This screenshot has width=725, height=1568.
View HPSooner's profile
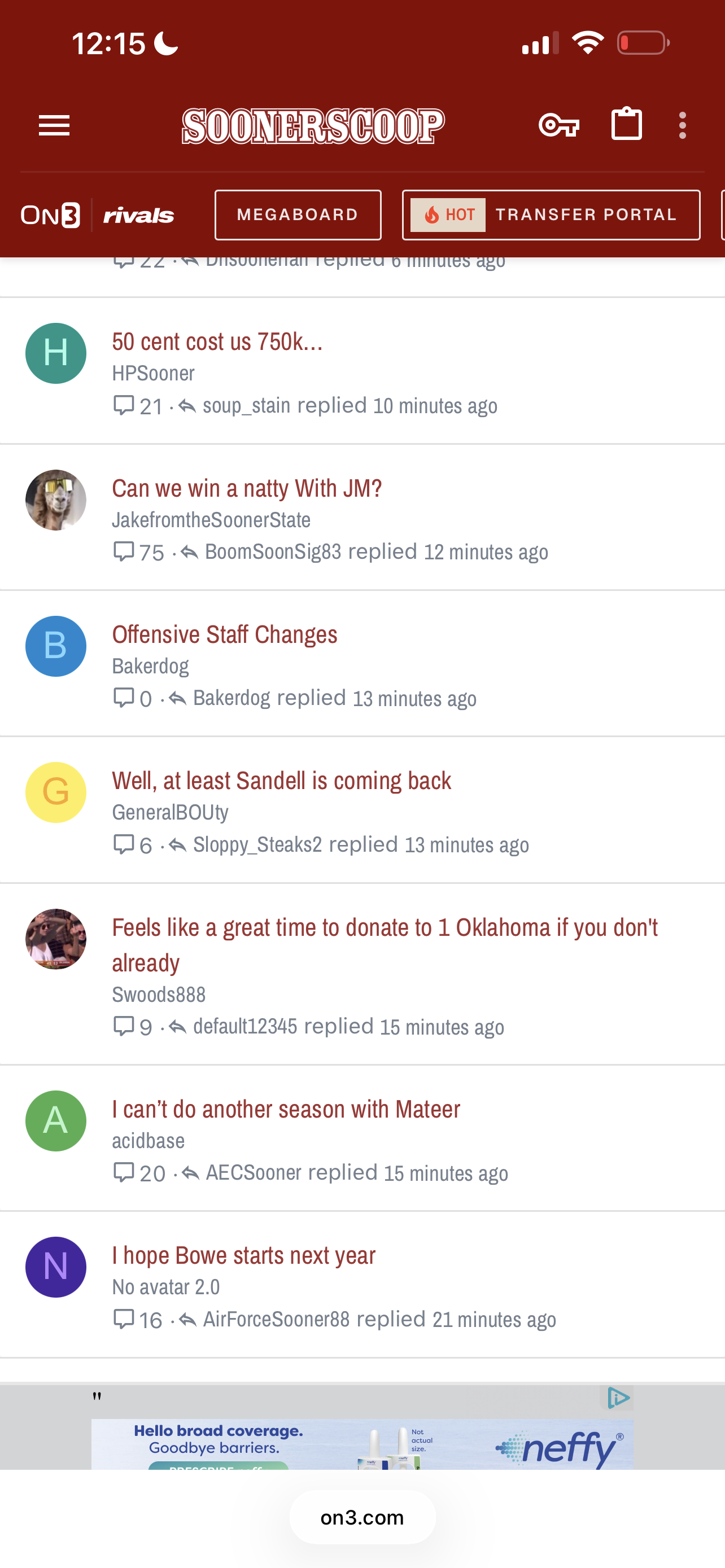(x=154, y=373)
